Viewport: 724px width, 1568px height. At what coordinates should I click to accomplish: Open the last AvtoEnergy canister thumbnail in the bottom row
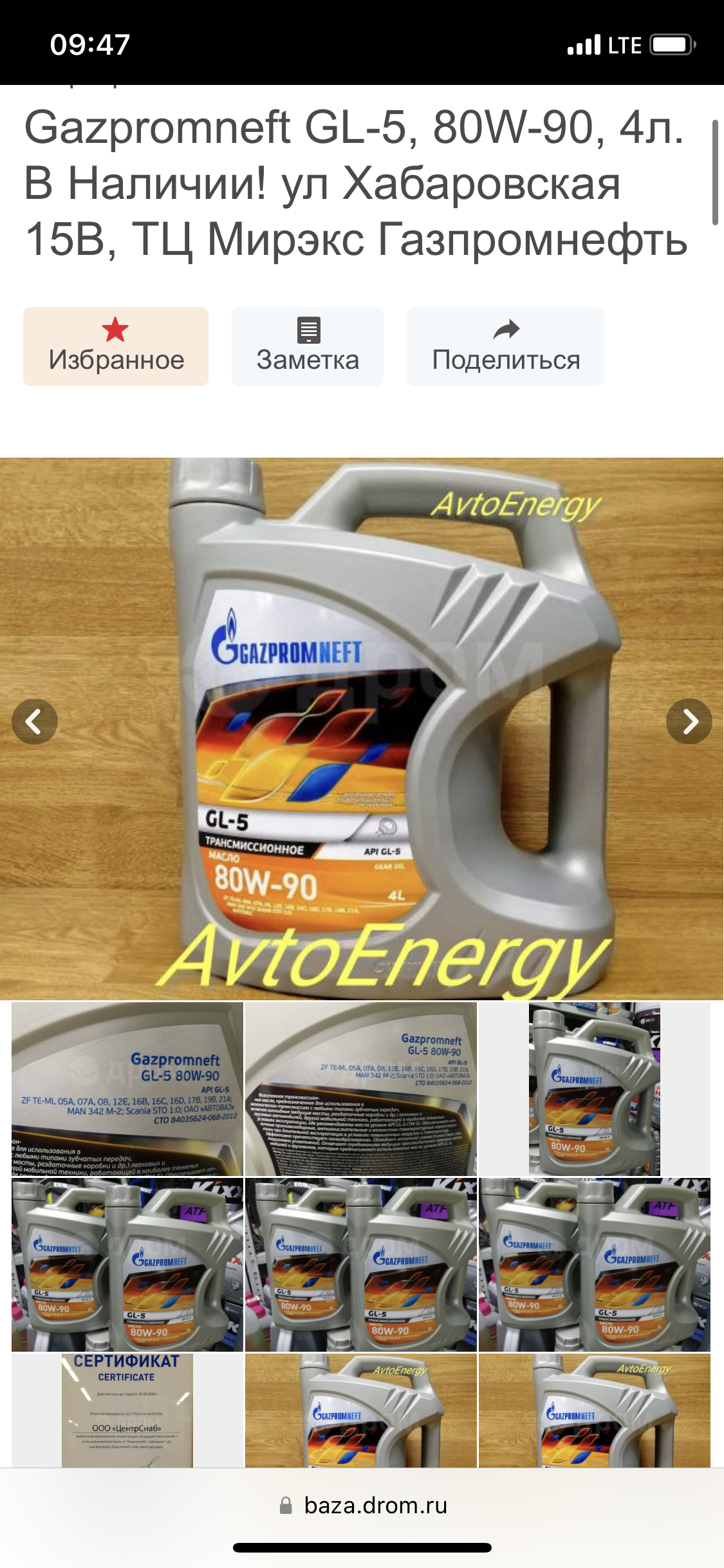pos(594,1410)
